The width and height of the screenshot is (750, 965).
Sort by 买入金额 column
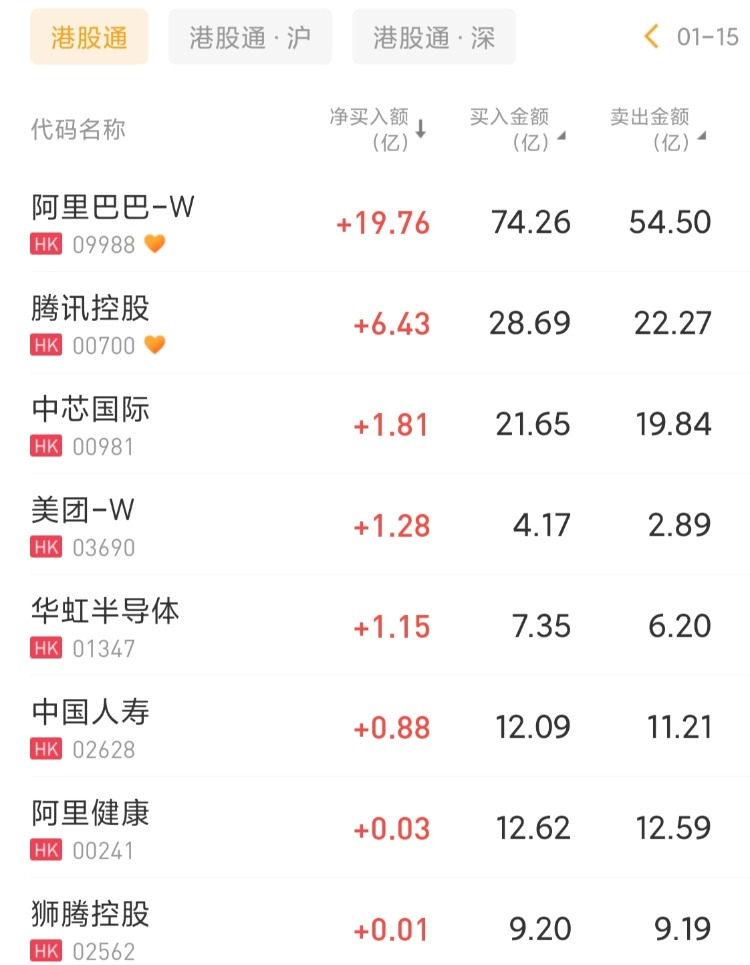tap(517, 130)
